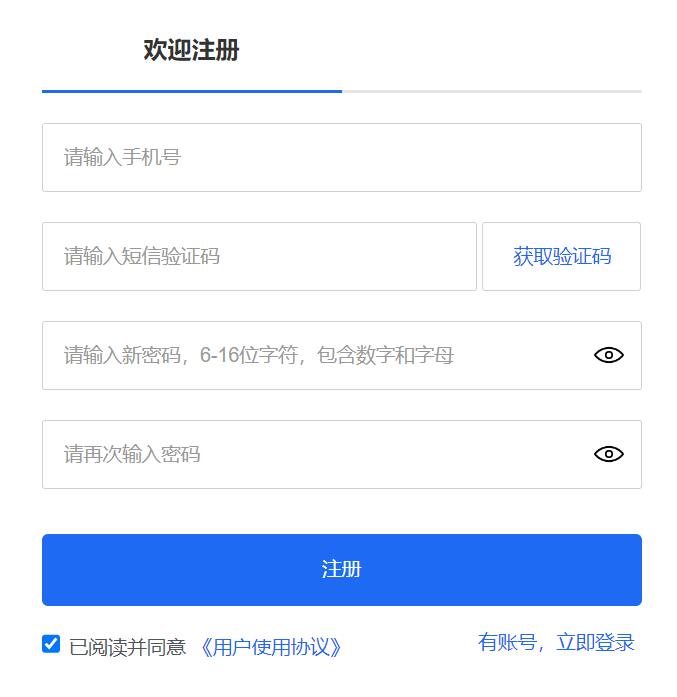Focus the SMS verification code field
This screenshot has height=697, width=677.
(x=258, y=256)
